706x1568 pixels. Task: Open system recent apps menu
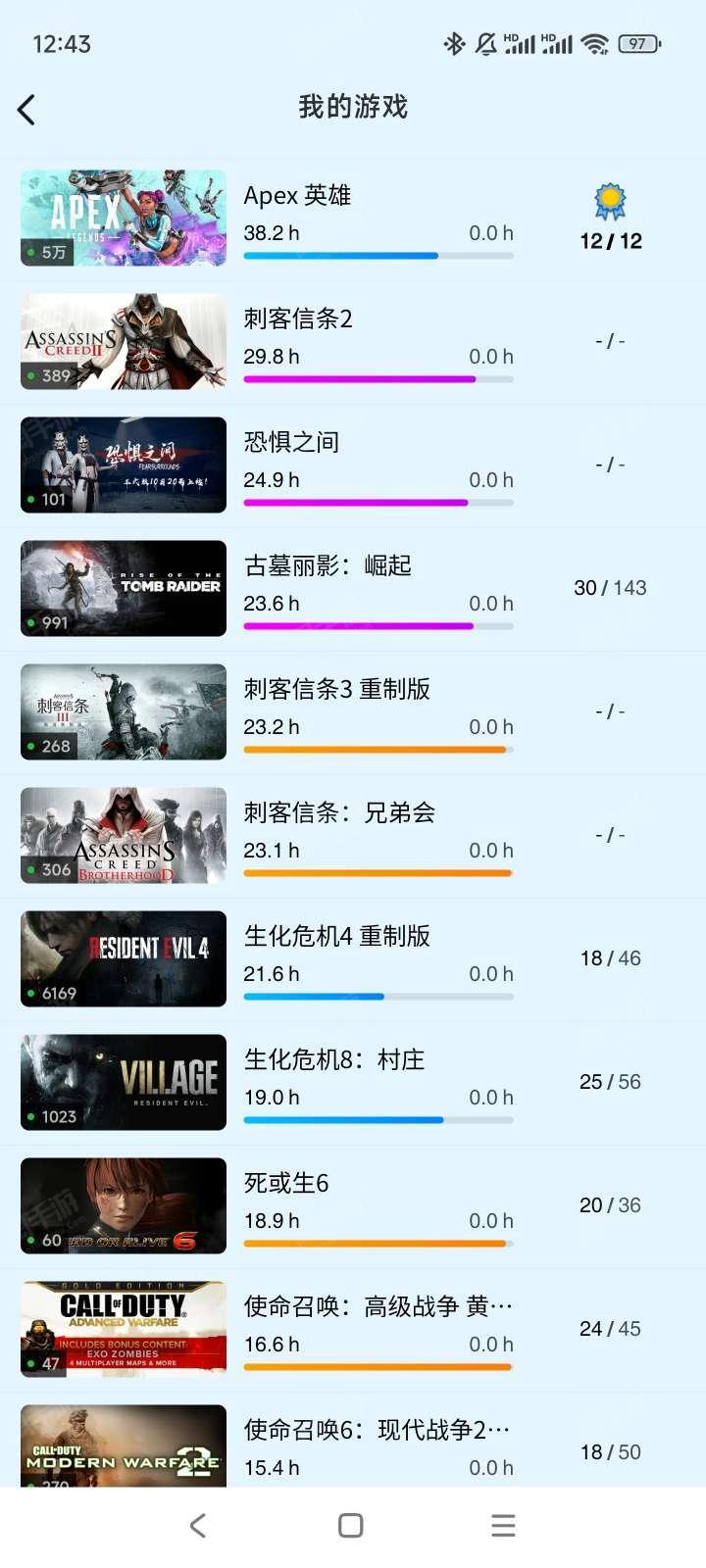point(503,1526)
